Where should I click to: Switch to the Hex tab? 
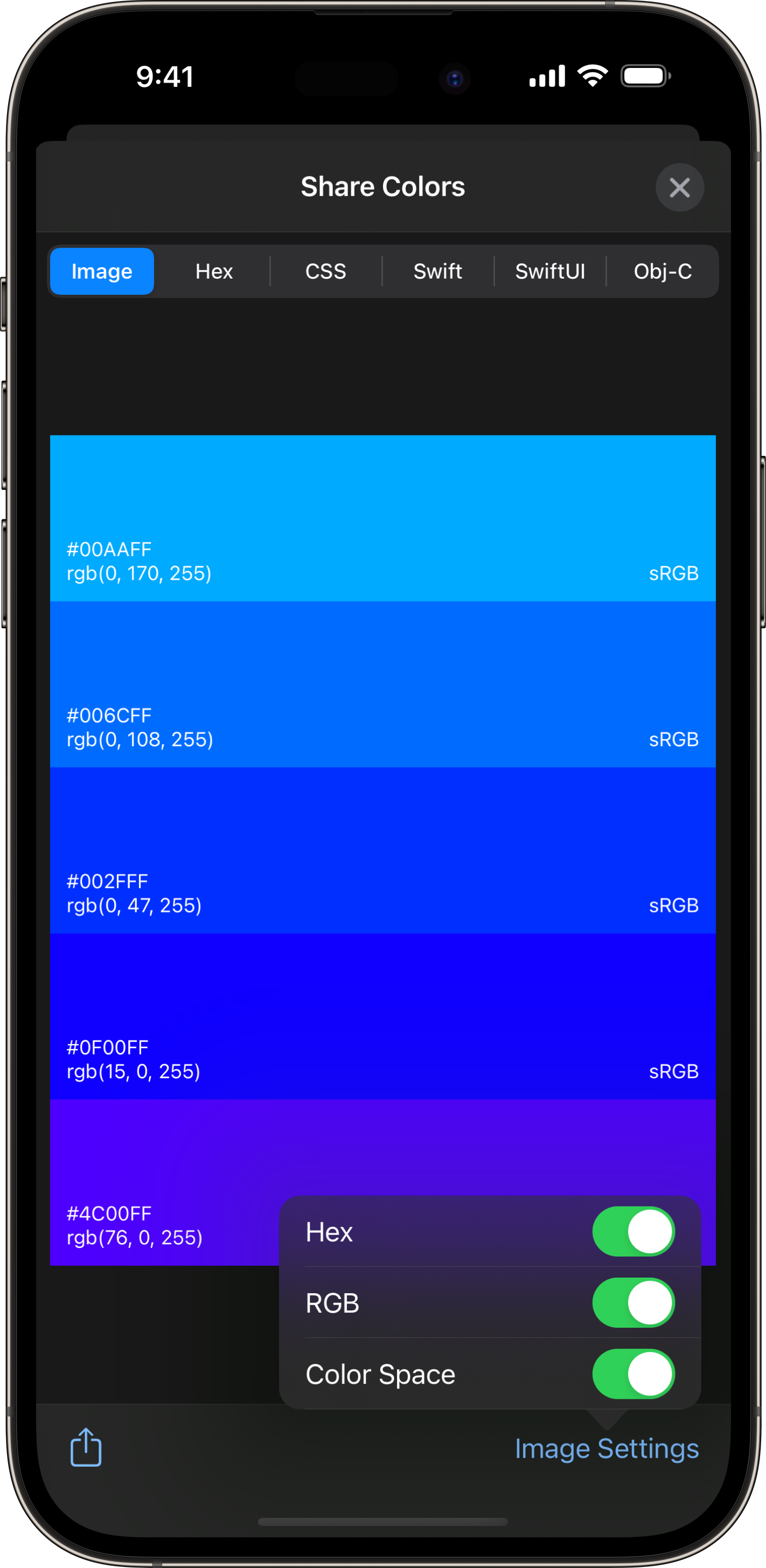click(x=213, y=272)
